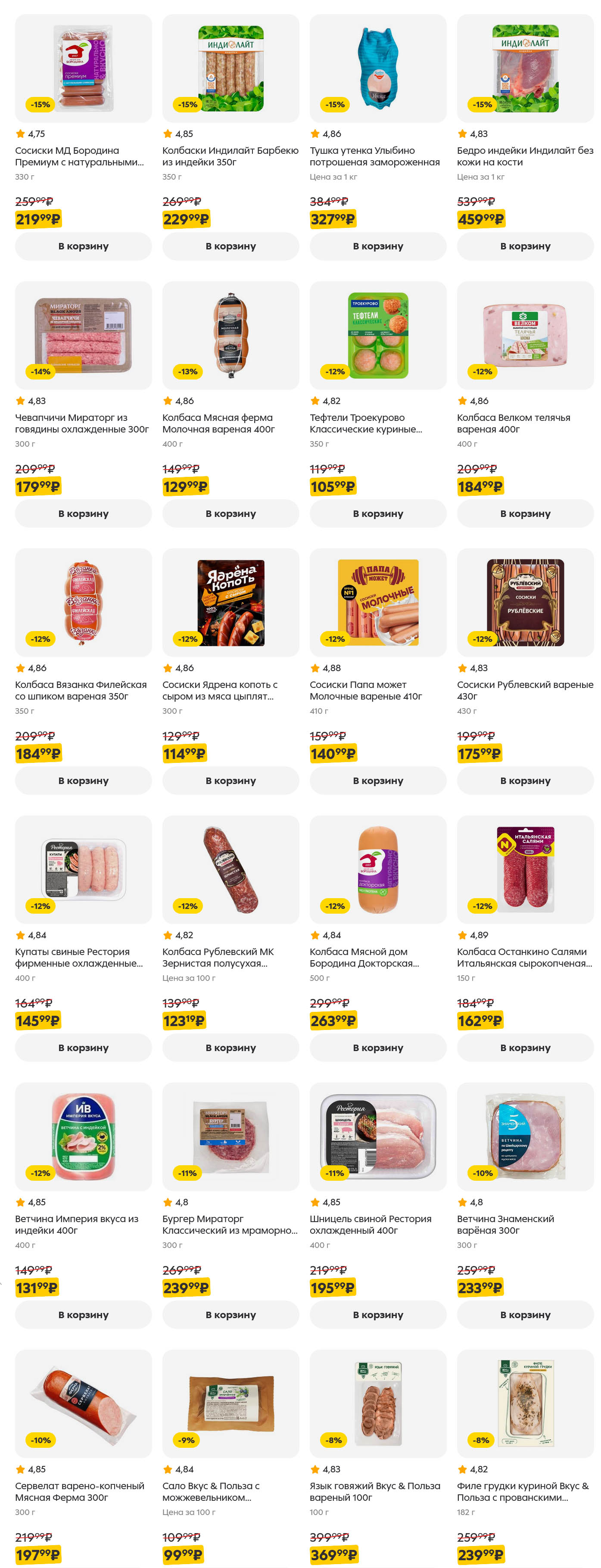Add Сосиски Рублевский вареные to cart
601x1568 pixels.
point(525,781)
